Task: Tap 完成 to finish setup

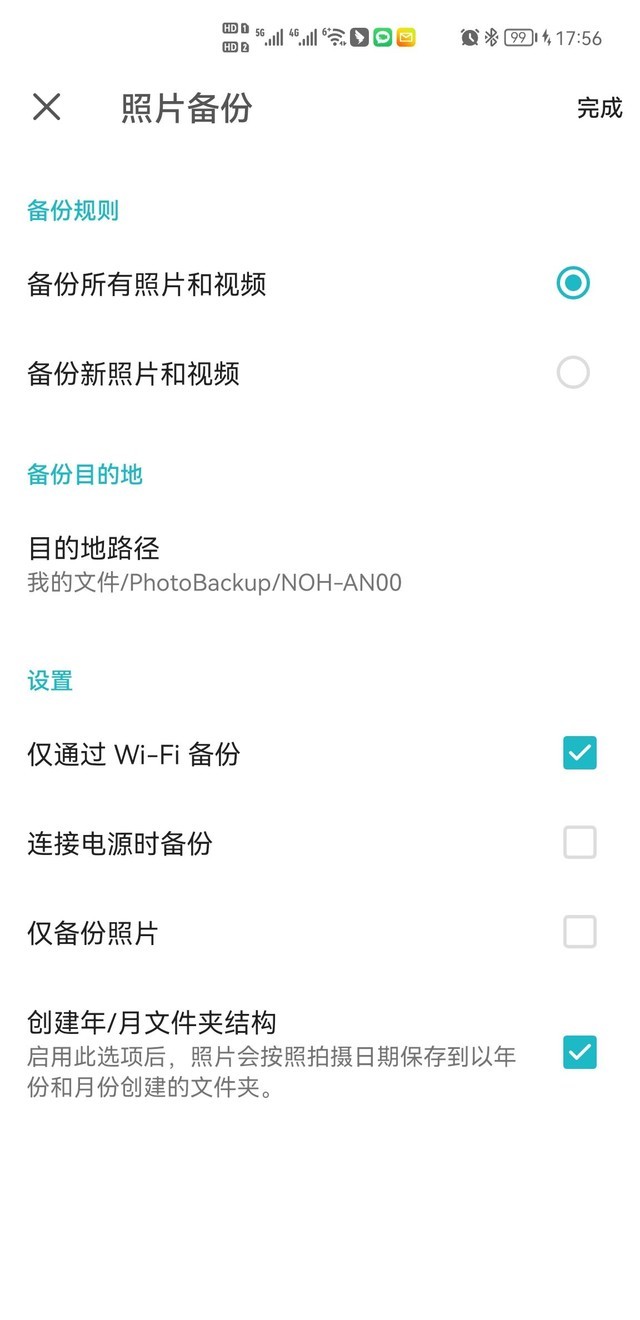Action: click(599, 108)
